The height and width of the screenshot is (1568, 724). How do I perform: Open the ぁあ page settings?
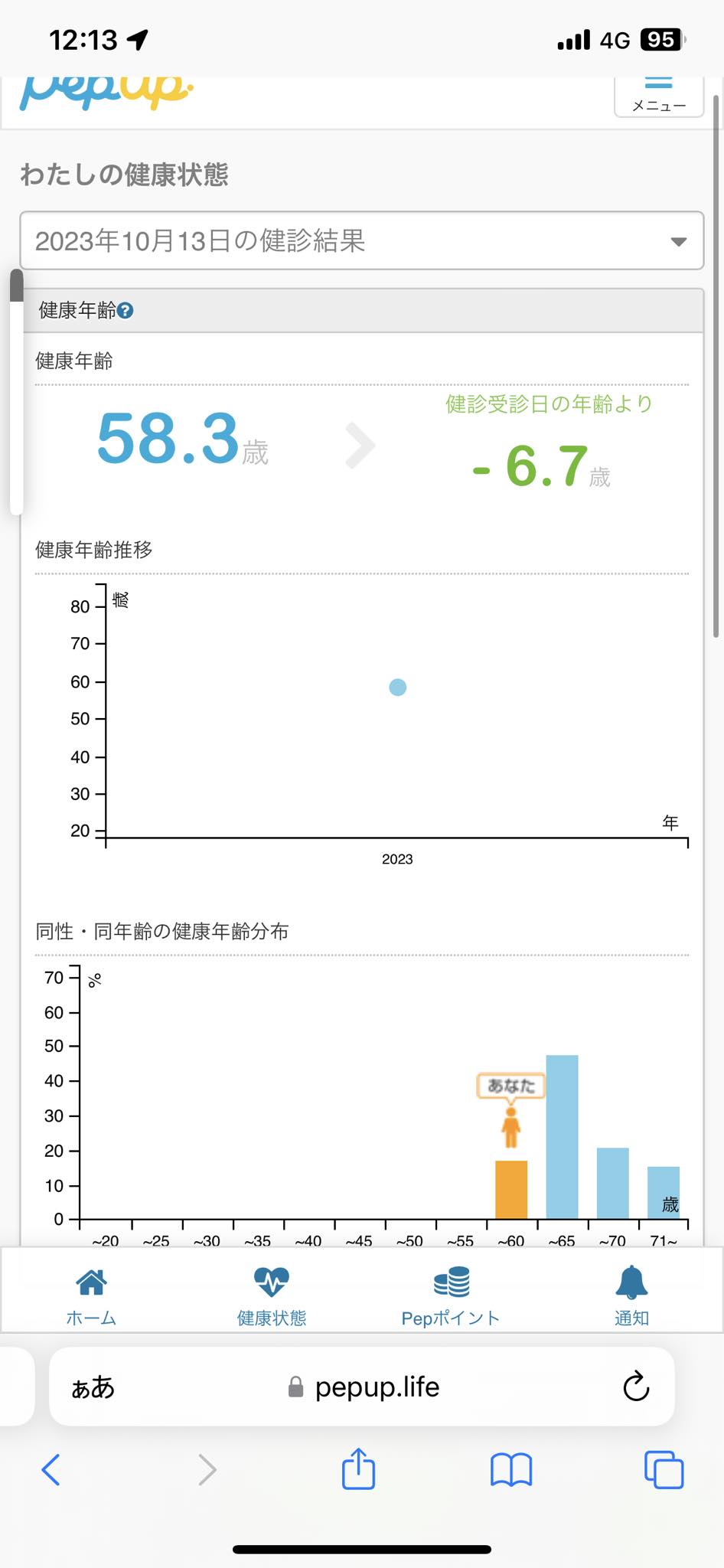(93, 1387)
